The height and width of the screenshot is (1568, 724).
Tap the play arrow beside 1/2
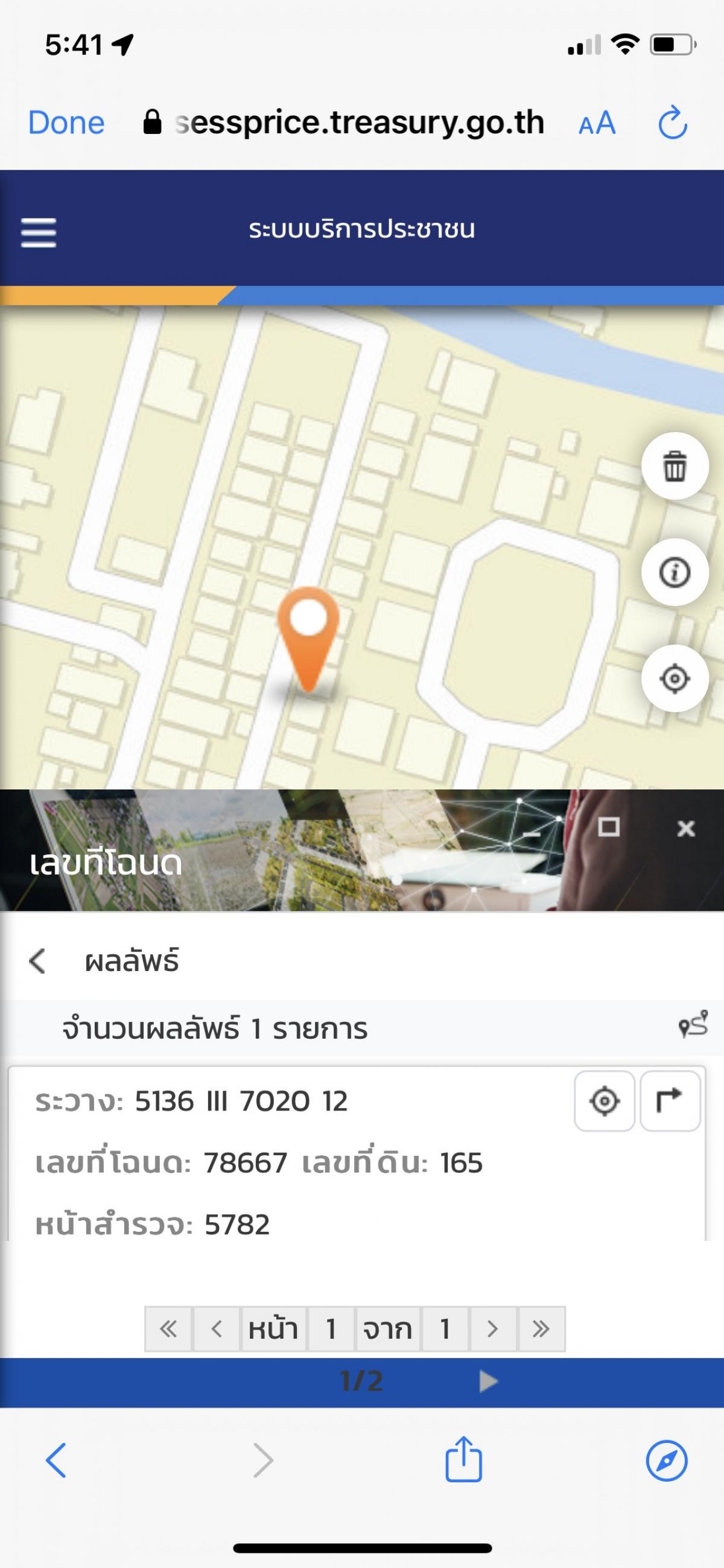489,1381
